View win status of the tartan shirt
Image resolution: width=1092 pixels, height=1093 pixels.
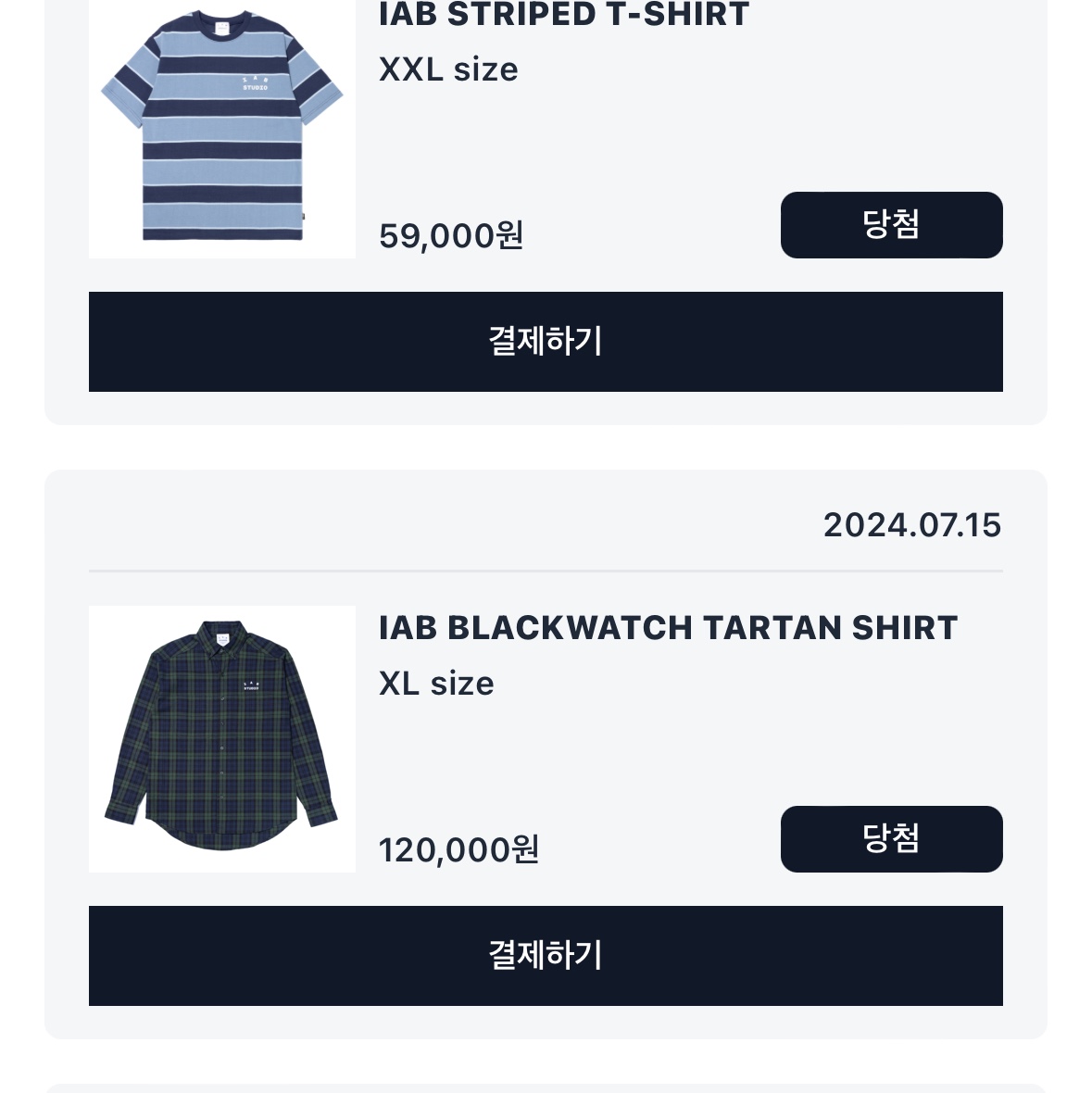tap(891, 839)
